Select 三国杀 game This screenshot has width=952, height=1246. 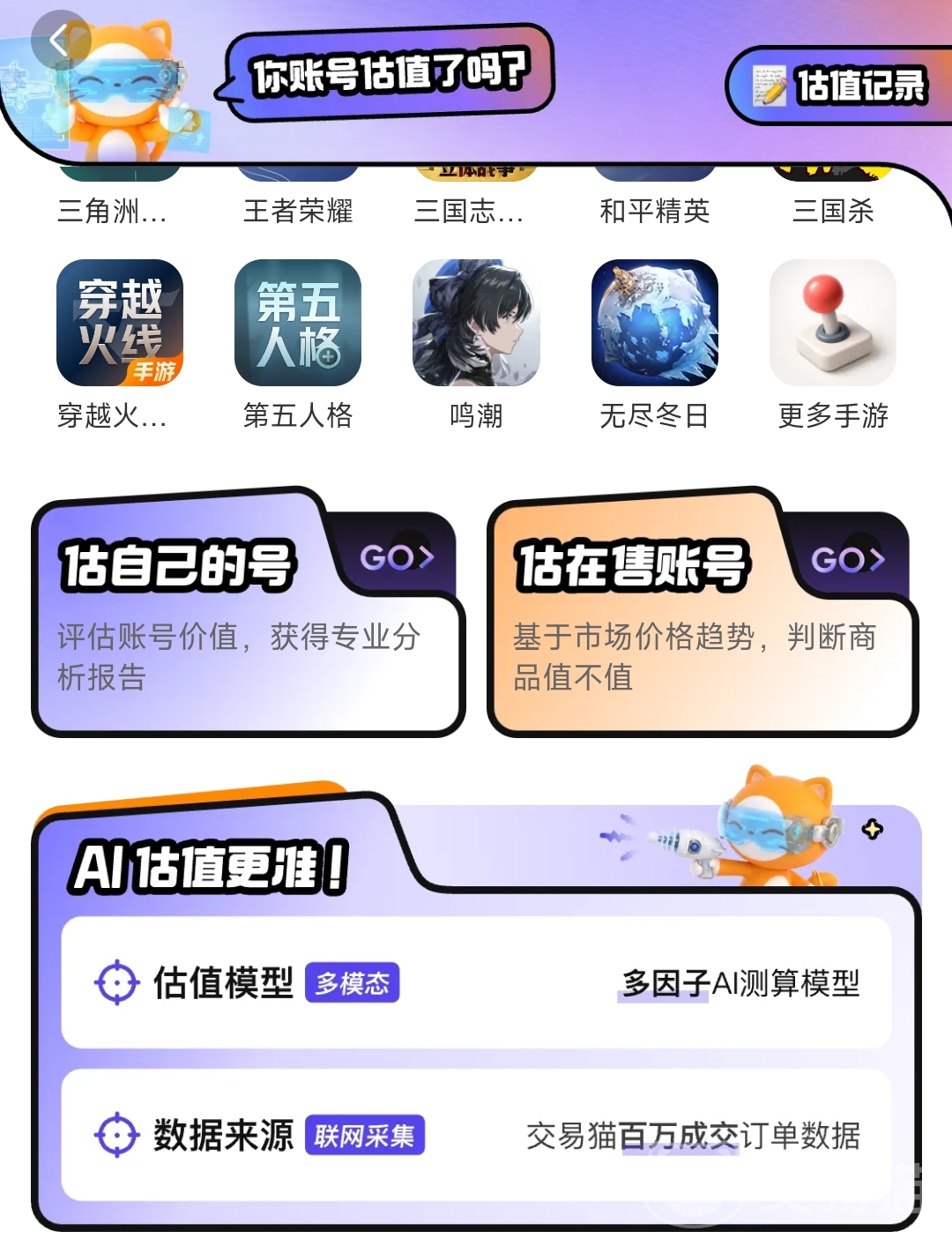click(833, 211)
